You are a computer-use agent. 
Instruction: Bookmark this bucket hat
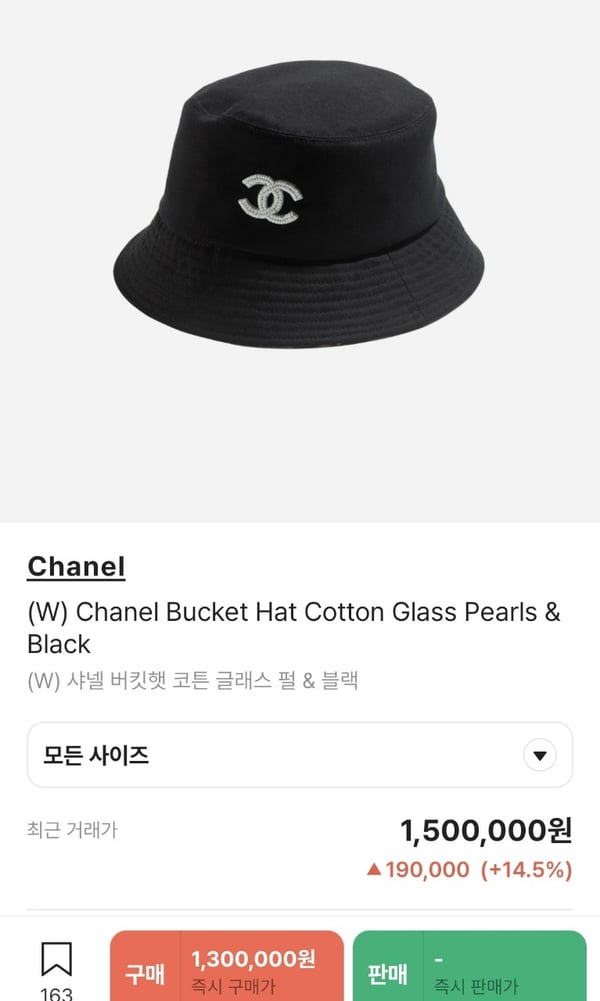tap(56, 962)
